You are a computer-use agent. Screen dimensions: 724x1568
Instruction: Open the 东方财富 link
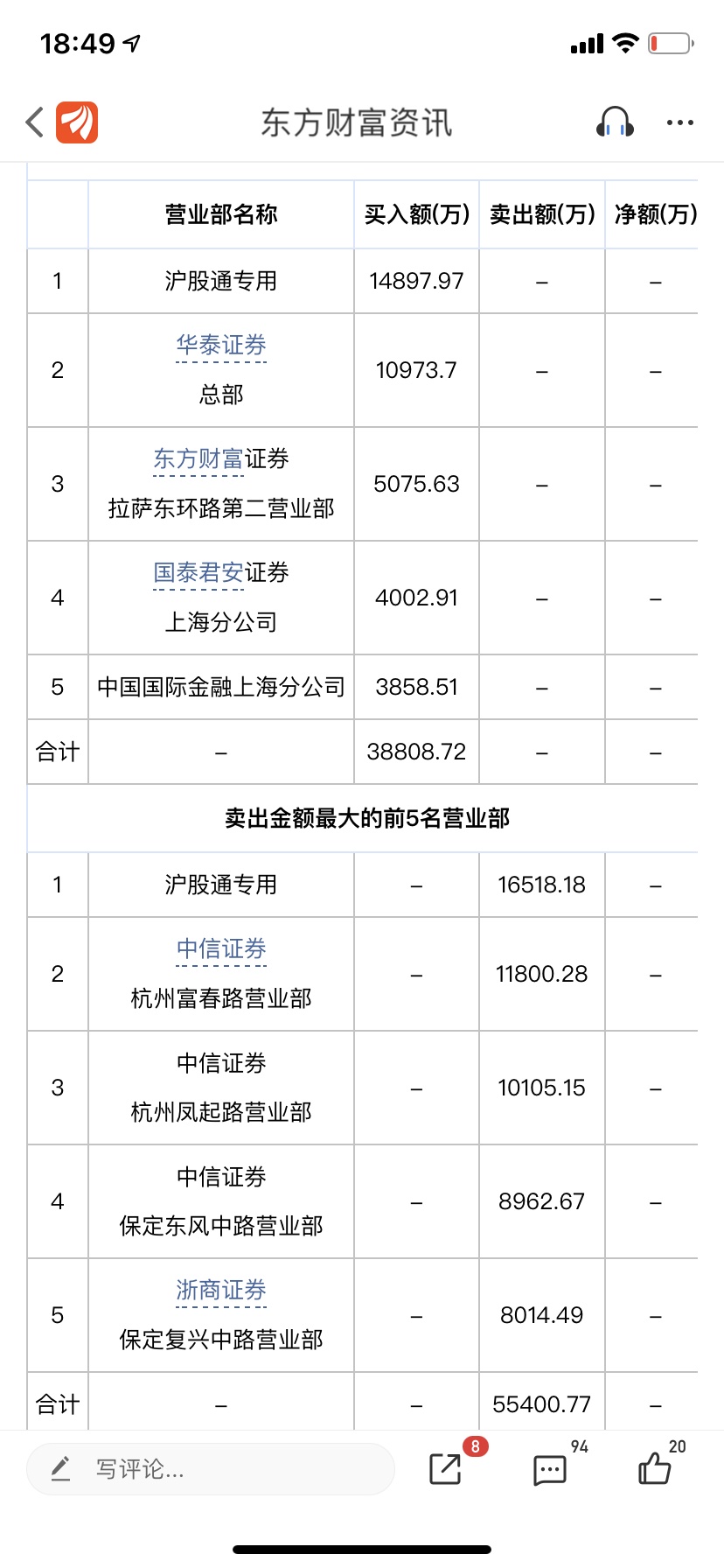coord(198,459)
